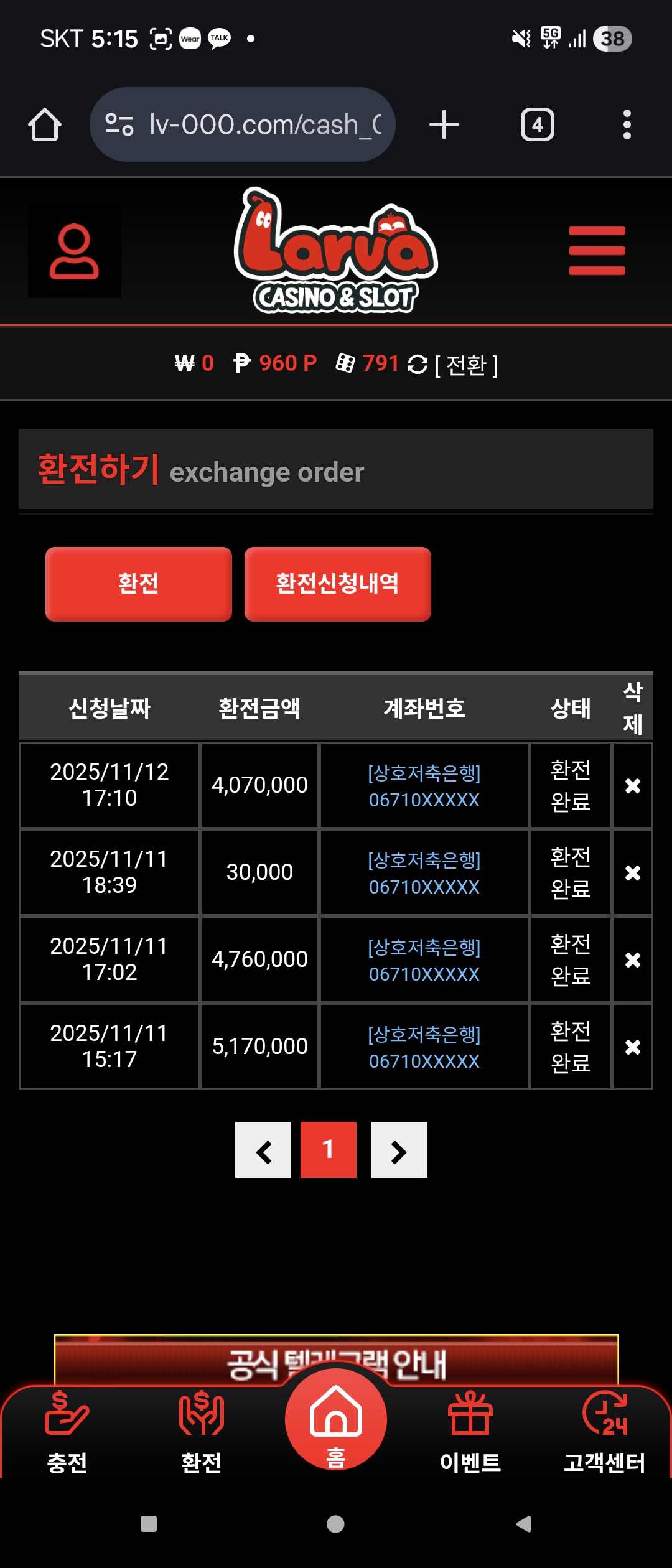Delete the 4,070,000 exchange record

pyautogui.click(x=633, y=786)
